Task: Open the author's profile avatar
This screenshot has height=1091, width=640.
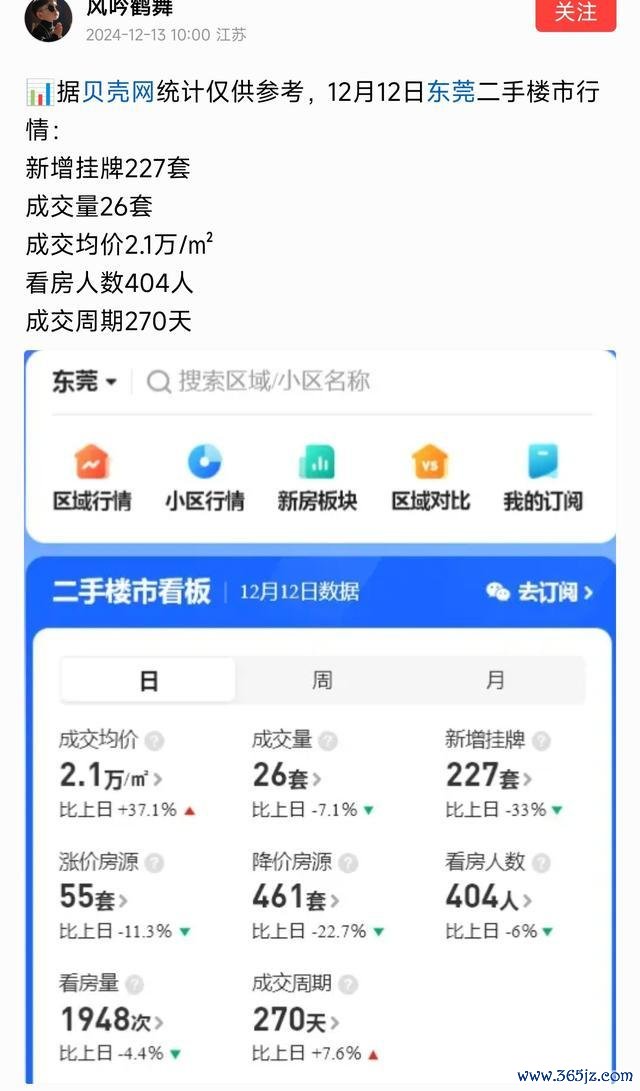Action: pyautogui.click(x=48, y=19)
